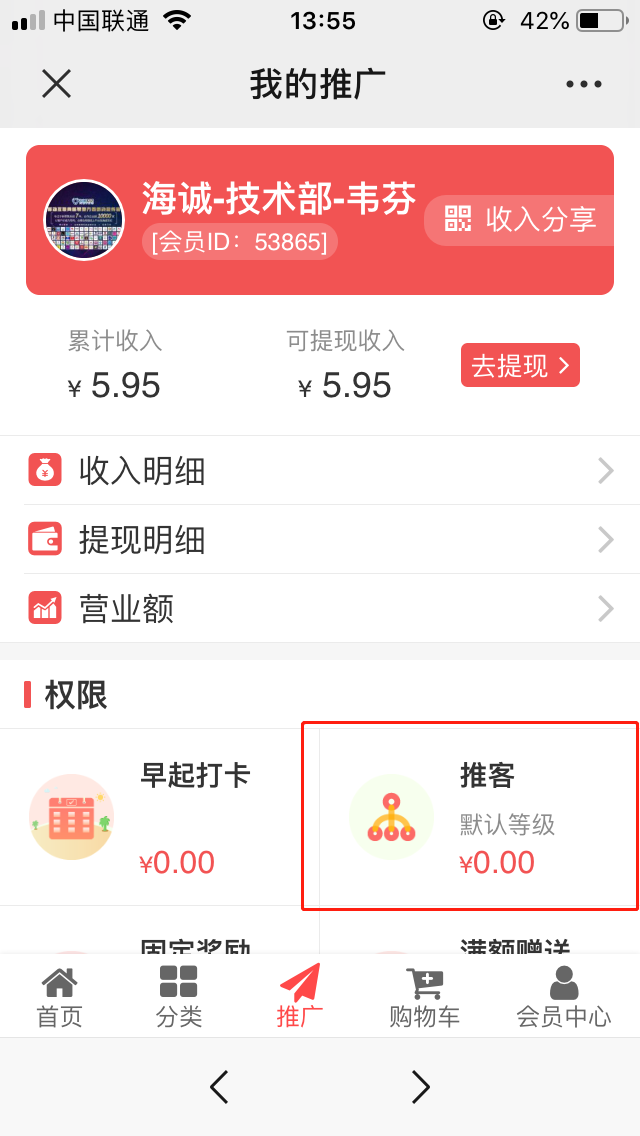The image size is (640, 1136).
Task: Open 提现明细 row
Action: [320, 540]
